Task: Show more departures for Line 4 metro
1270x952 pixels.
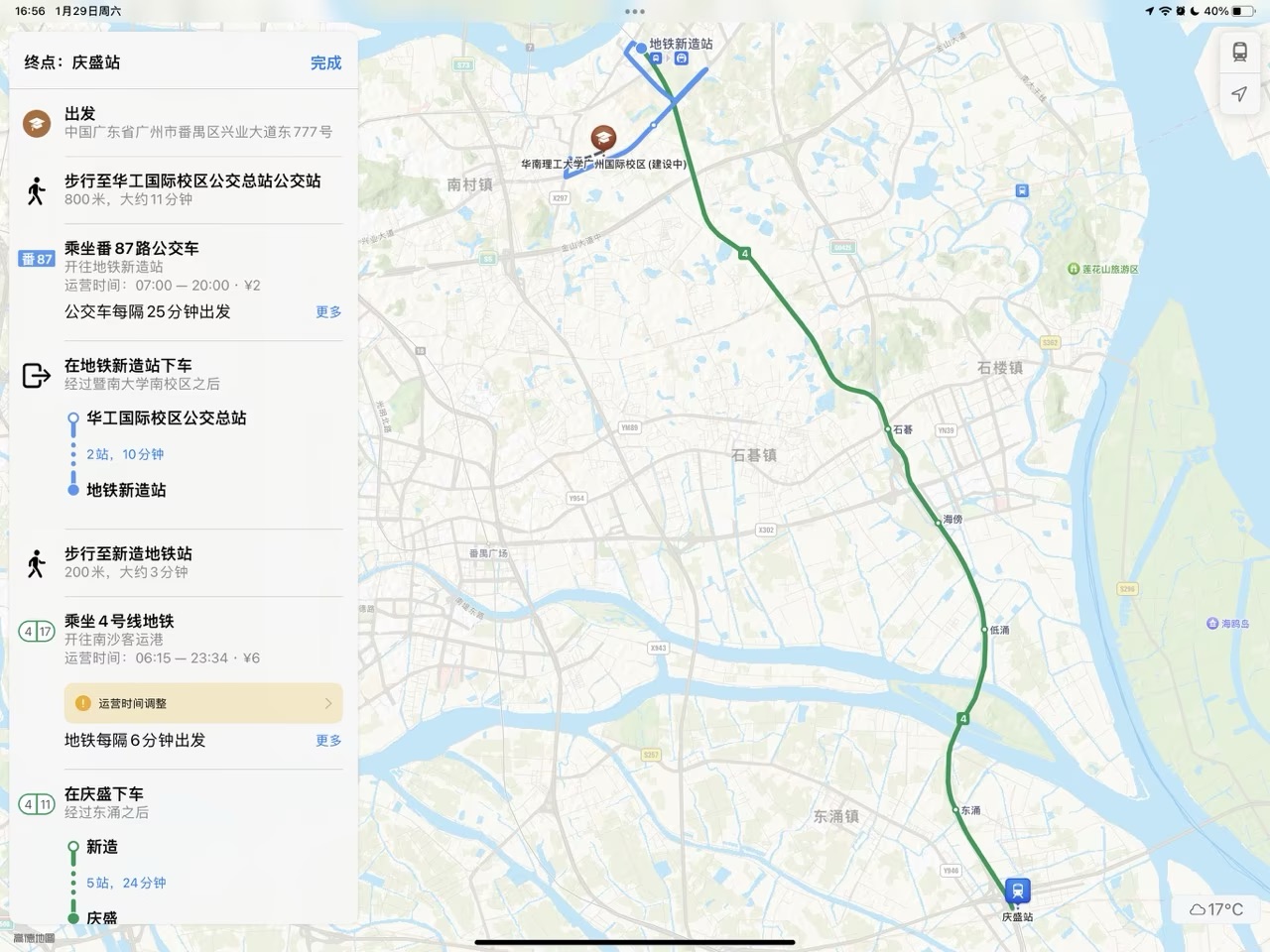Action: (x=328, y=740)
